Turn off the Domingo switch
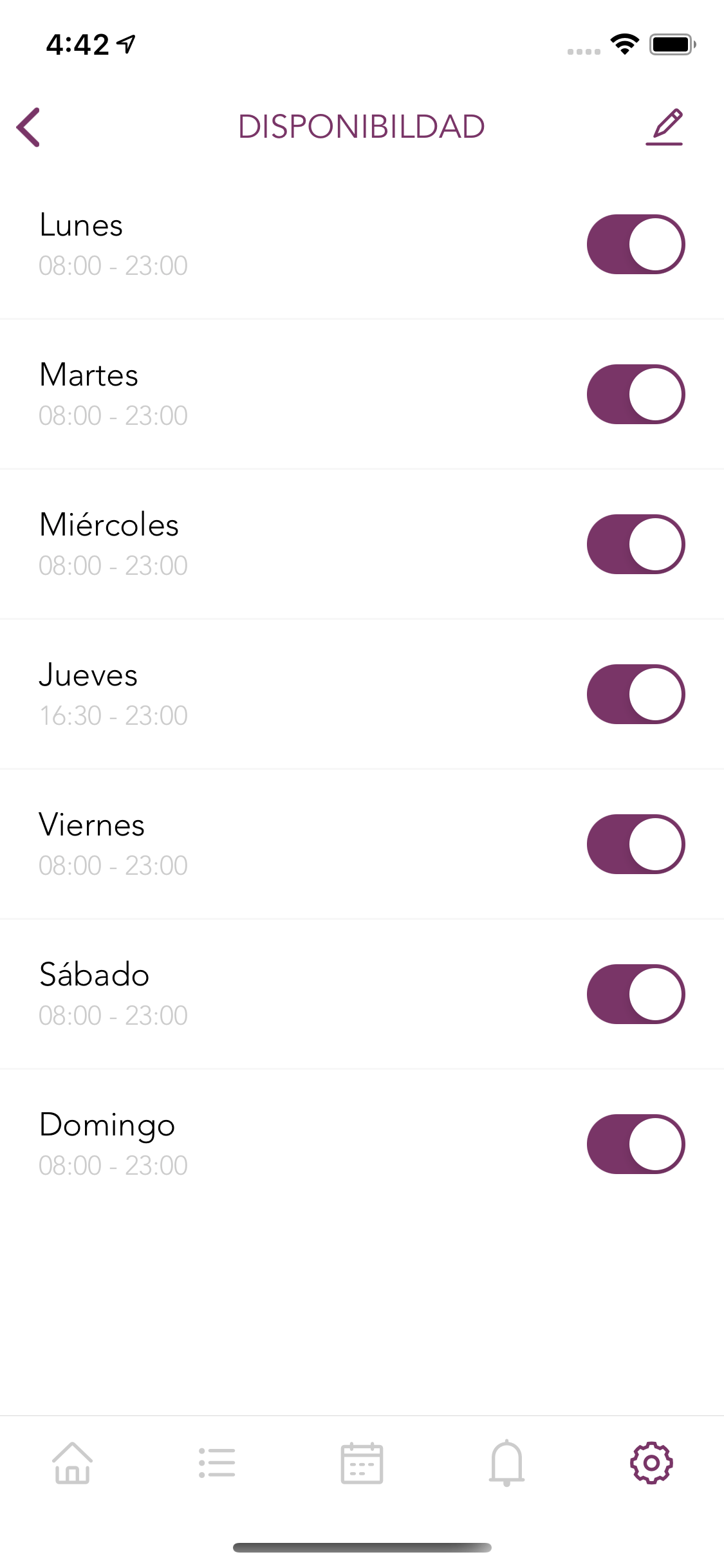The height and width of the screenshot is (1568, 724). (636, 1144)
